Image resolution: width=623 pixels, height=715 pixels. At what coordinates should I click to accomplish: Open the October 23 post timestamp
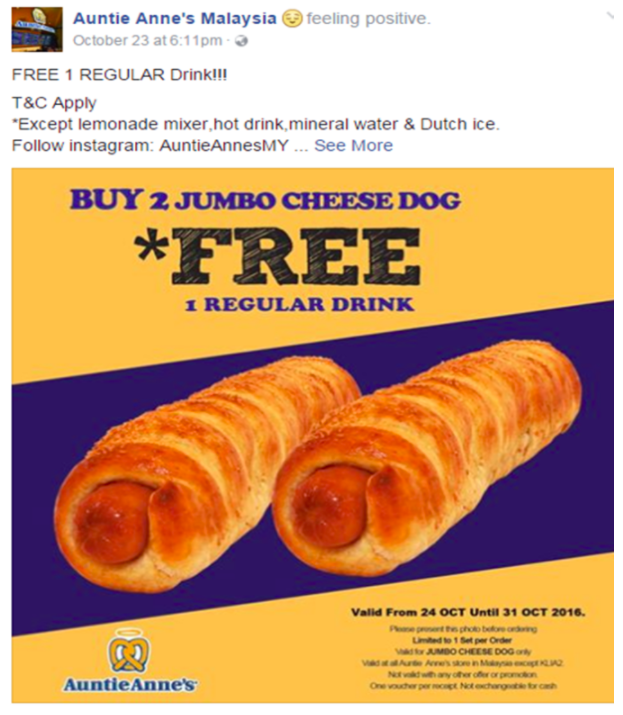(146, 40)
